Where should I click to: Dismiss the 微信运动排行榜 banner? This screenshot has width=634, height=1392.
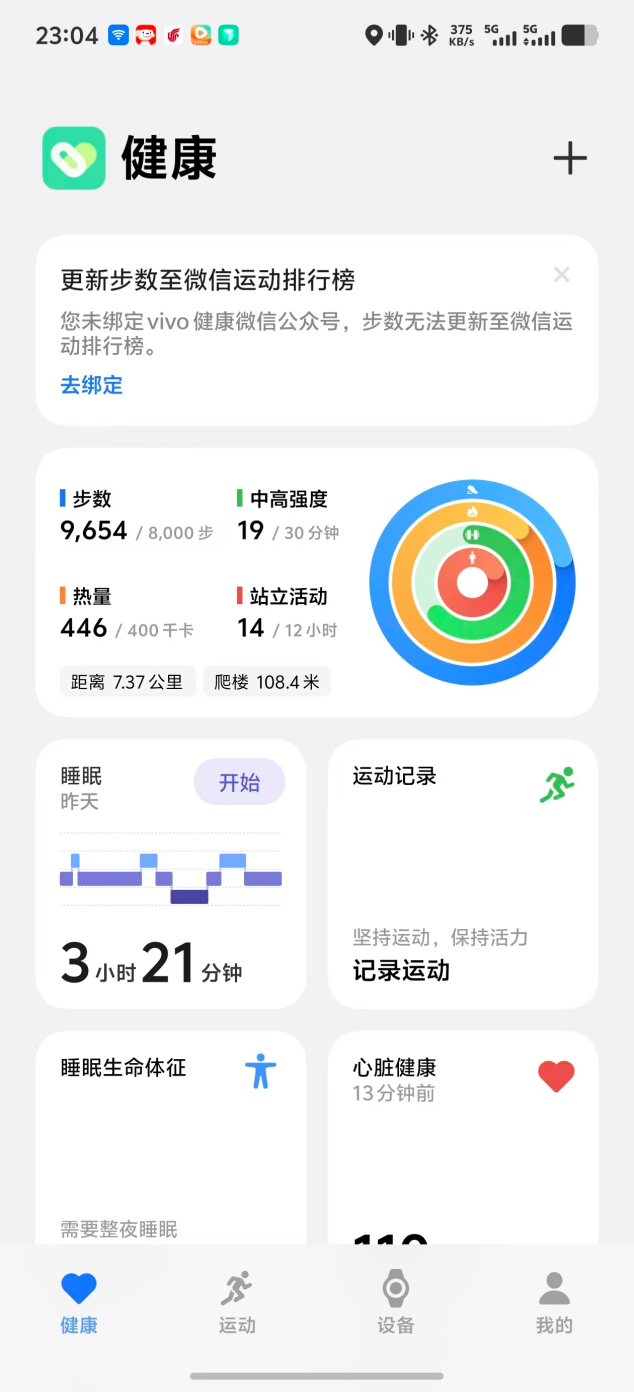[562, 275]
